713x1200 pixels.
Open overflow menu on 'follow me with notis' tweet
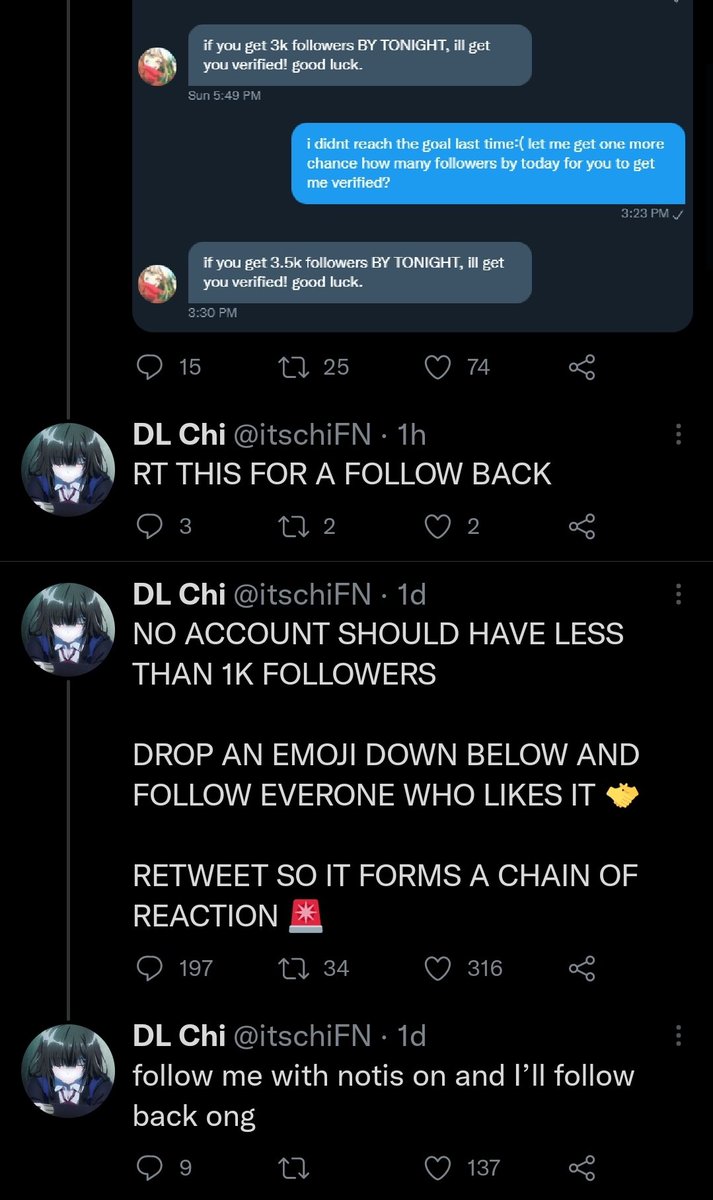679,1035
